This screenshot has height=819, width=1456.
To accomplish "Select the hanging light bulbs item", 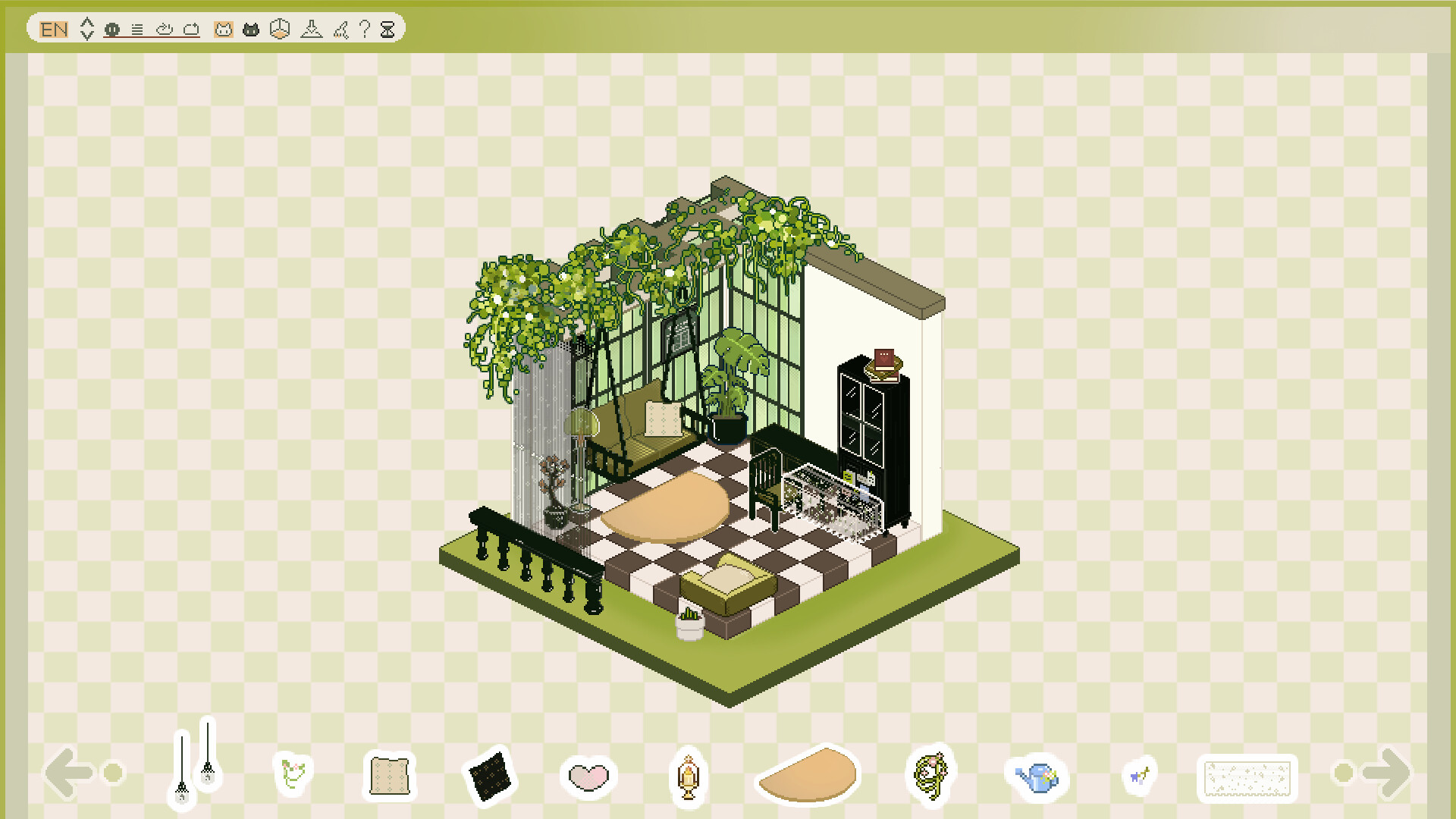I will pos(194,762).
